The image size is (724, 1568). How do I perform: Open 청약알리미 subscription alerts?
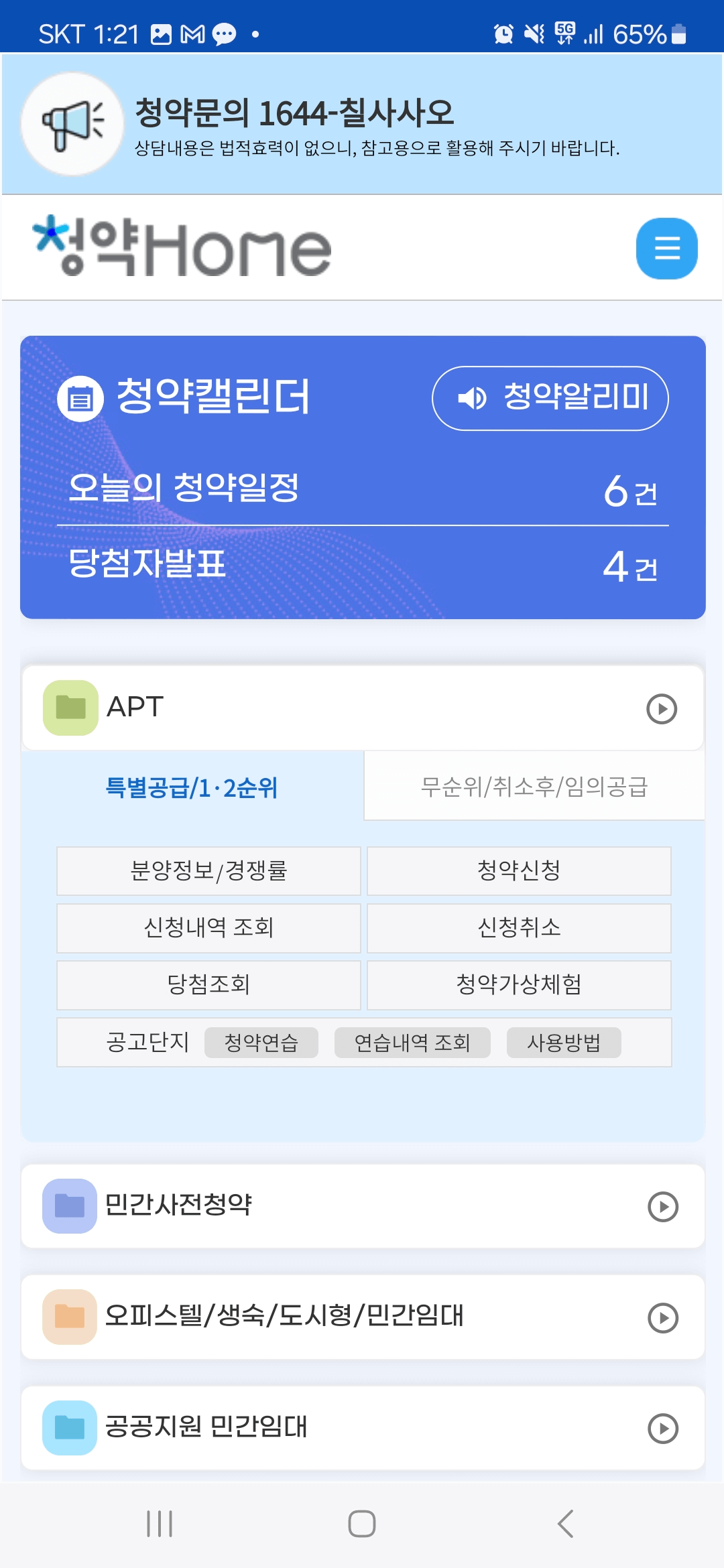551,398
